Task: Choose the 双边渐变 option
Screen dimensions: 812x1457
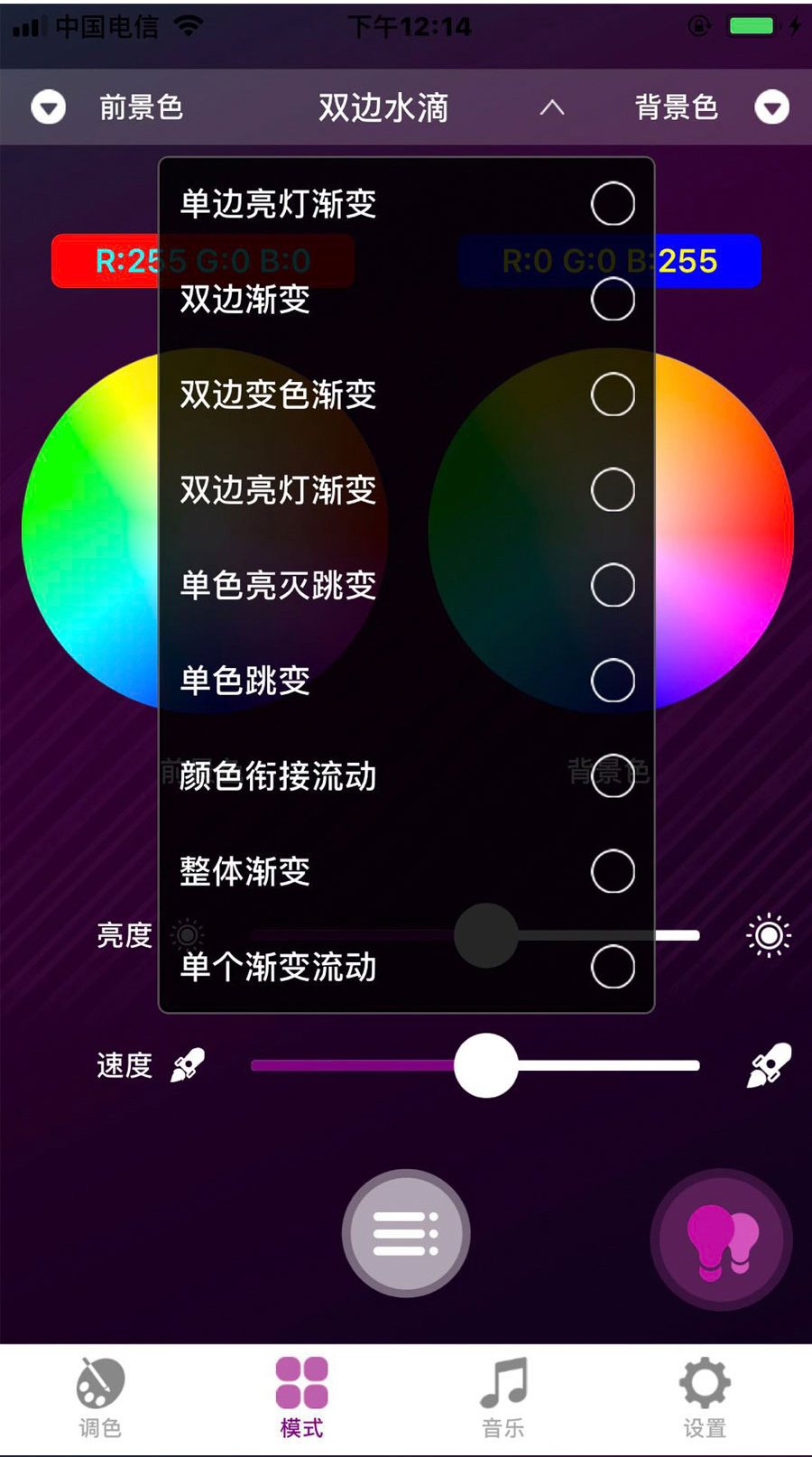Action: pos(406,299)
